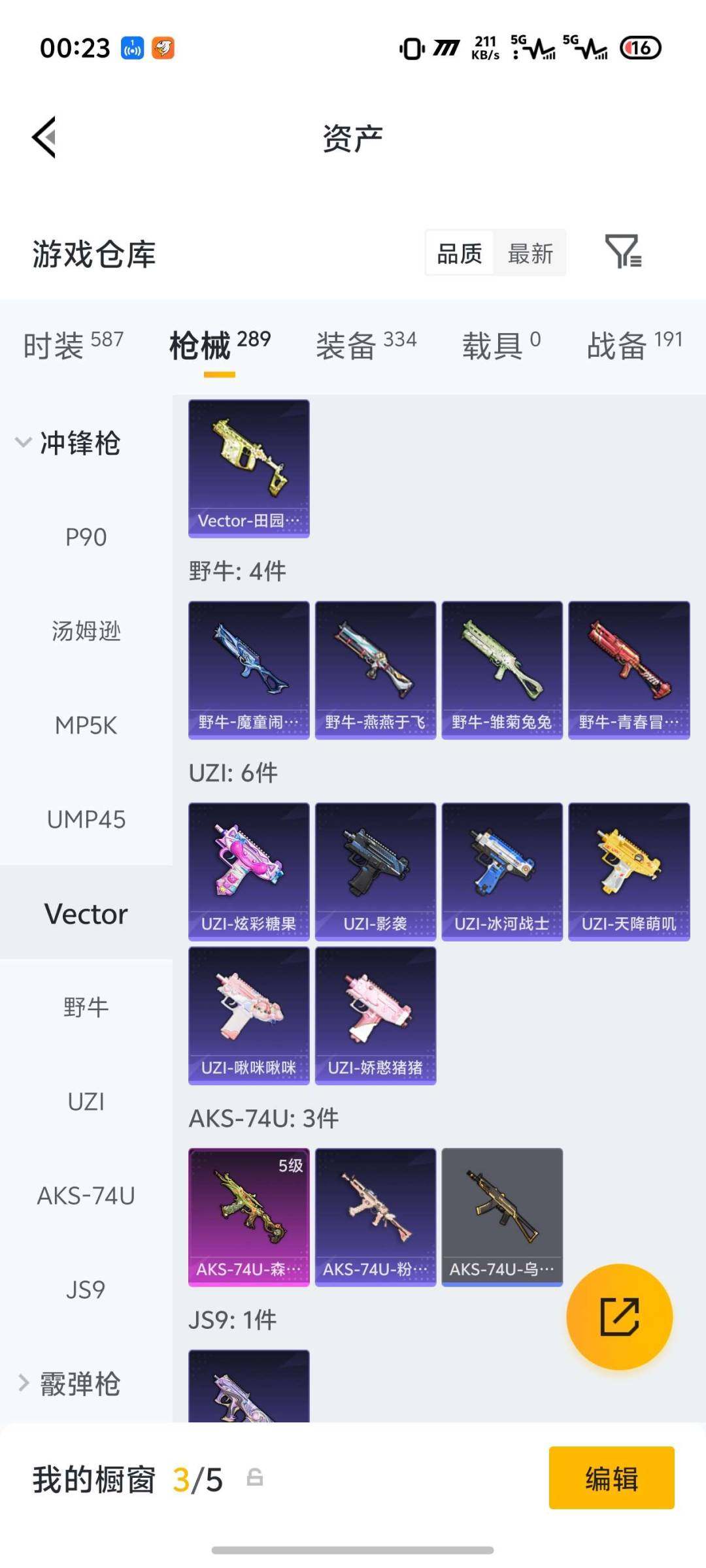Screen dimensions: 706x1568
Task: Switch to the 装备 tab
Action: point(365,344)
